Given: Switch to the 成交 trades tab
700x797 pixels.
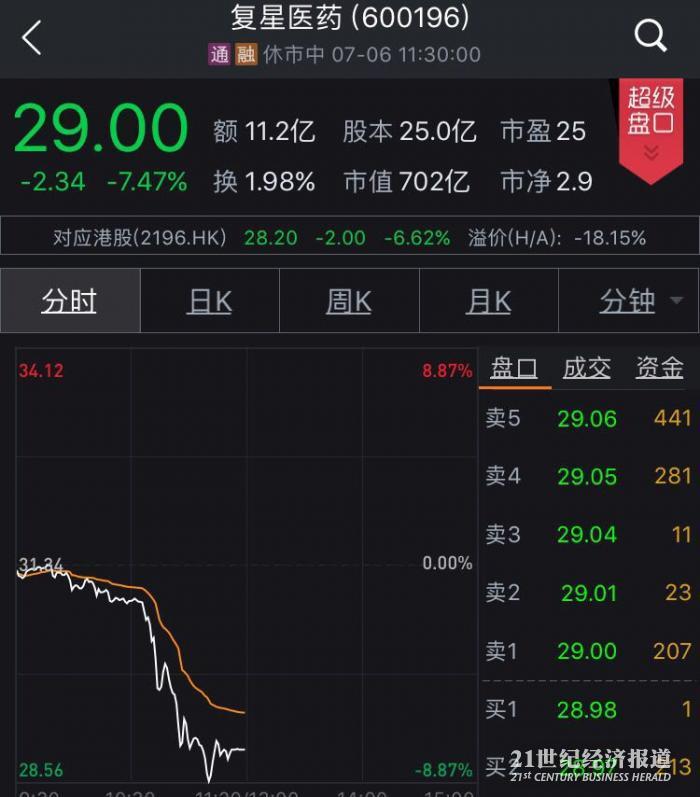Looking at the screenshot, I should point(587,368).
